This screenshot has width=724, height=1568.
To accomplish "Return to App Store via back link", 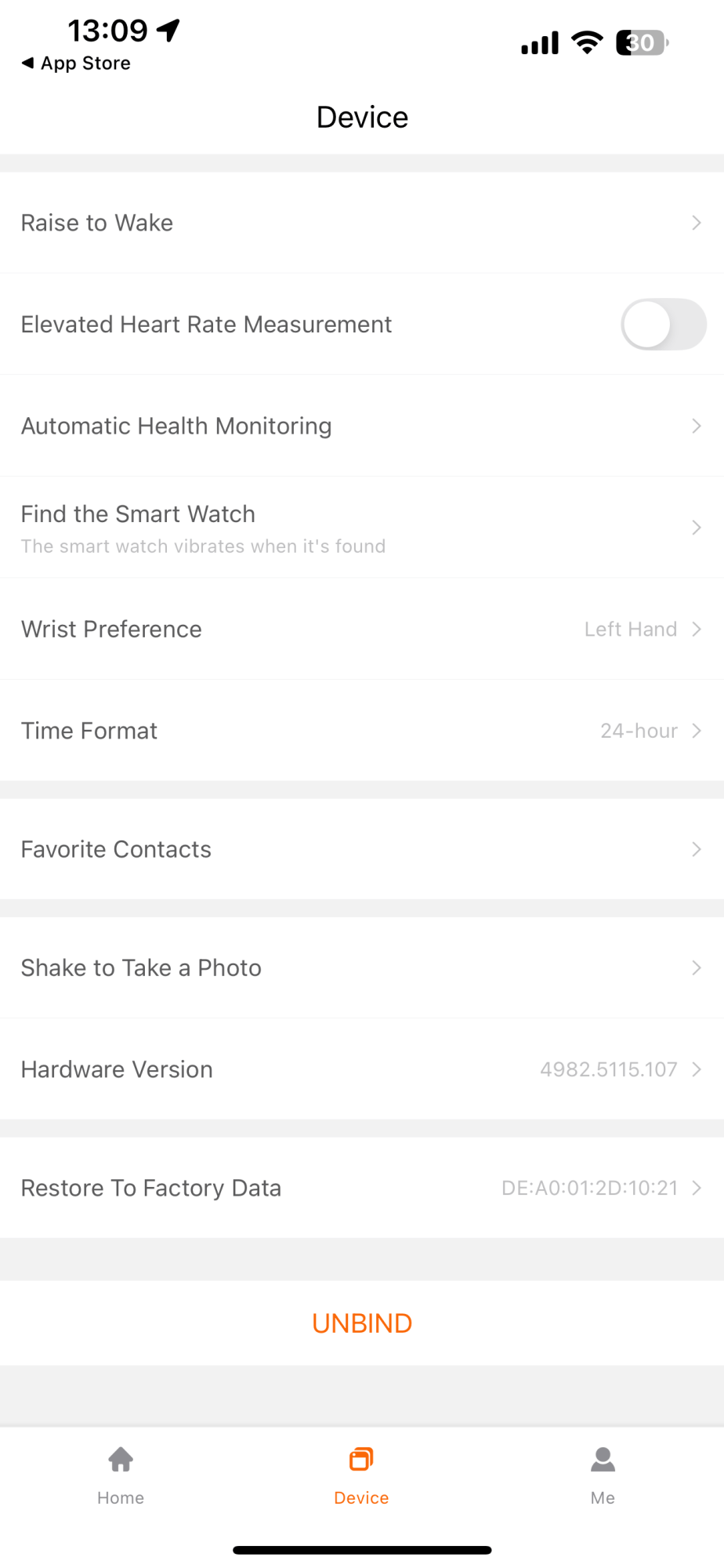I will [77, 64].
